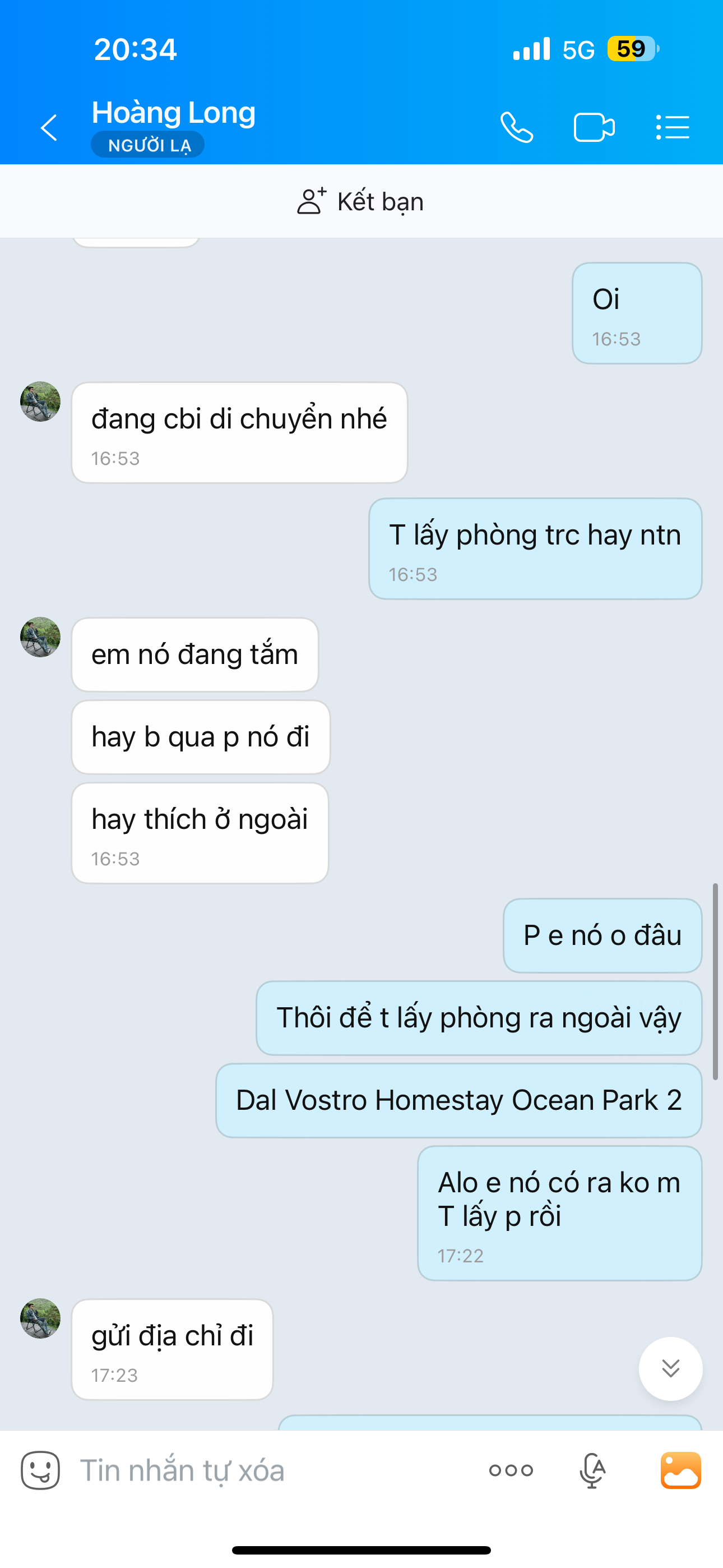Image resolution: width=723 pixels, height=1568 pixels.
Task: Jump to the latest messages
Action: [670, 1368]
